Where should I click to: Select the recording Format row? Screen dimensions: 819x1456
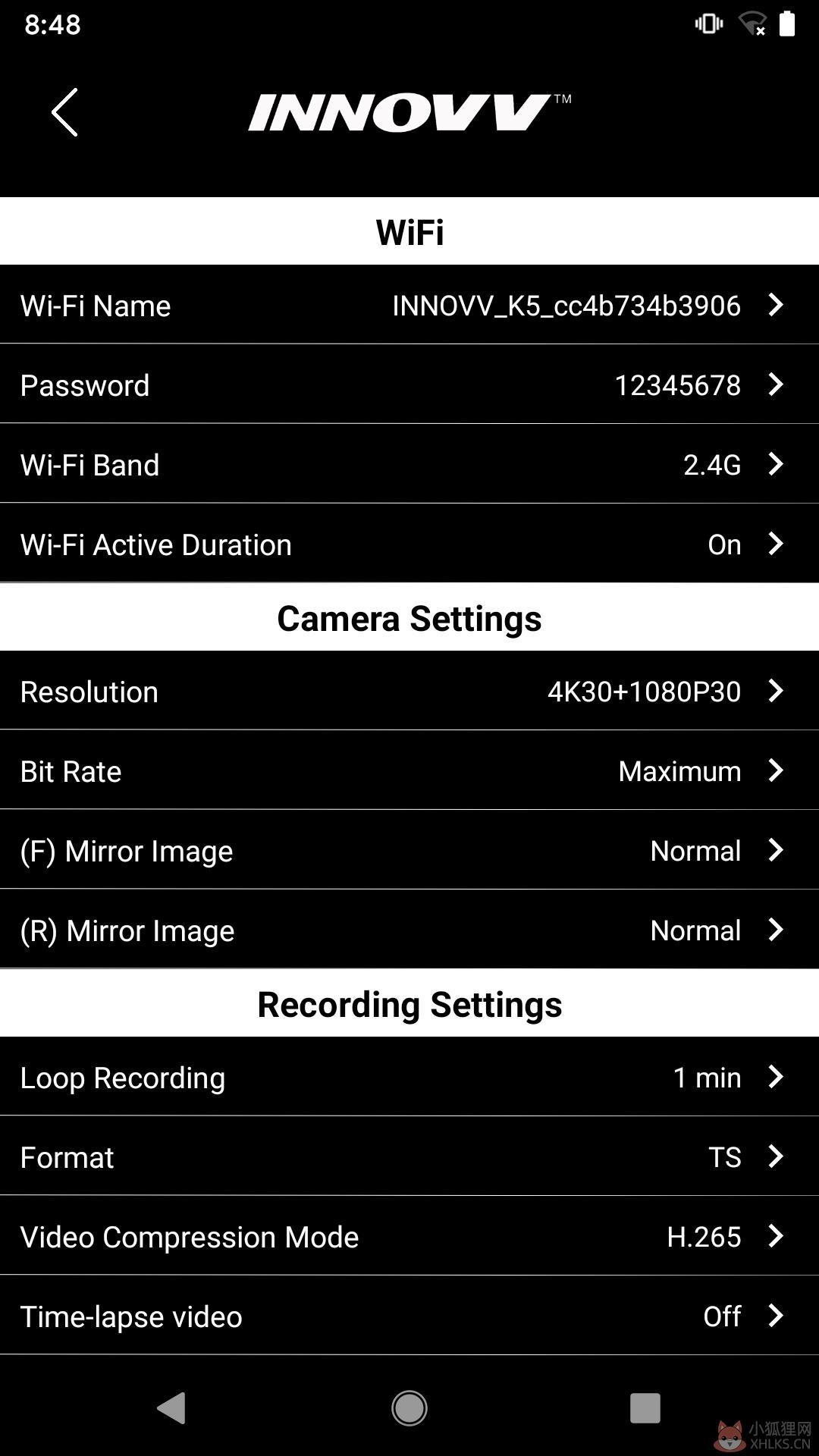[409, 1156]
